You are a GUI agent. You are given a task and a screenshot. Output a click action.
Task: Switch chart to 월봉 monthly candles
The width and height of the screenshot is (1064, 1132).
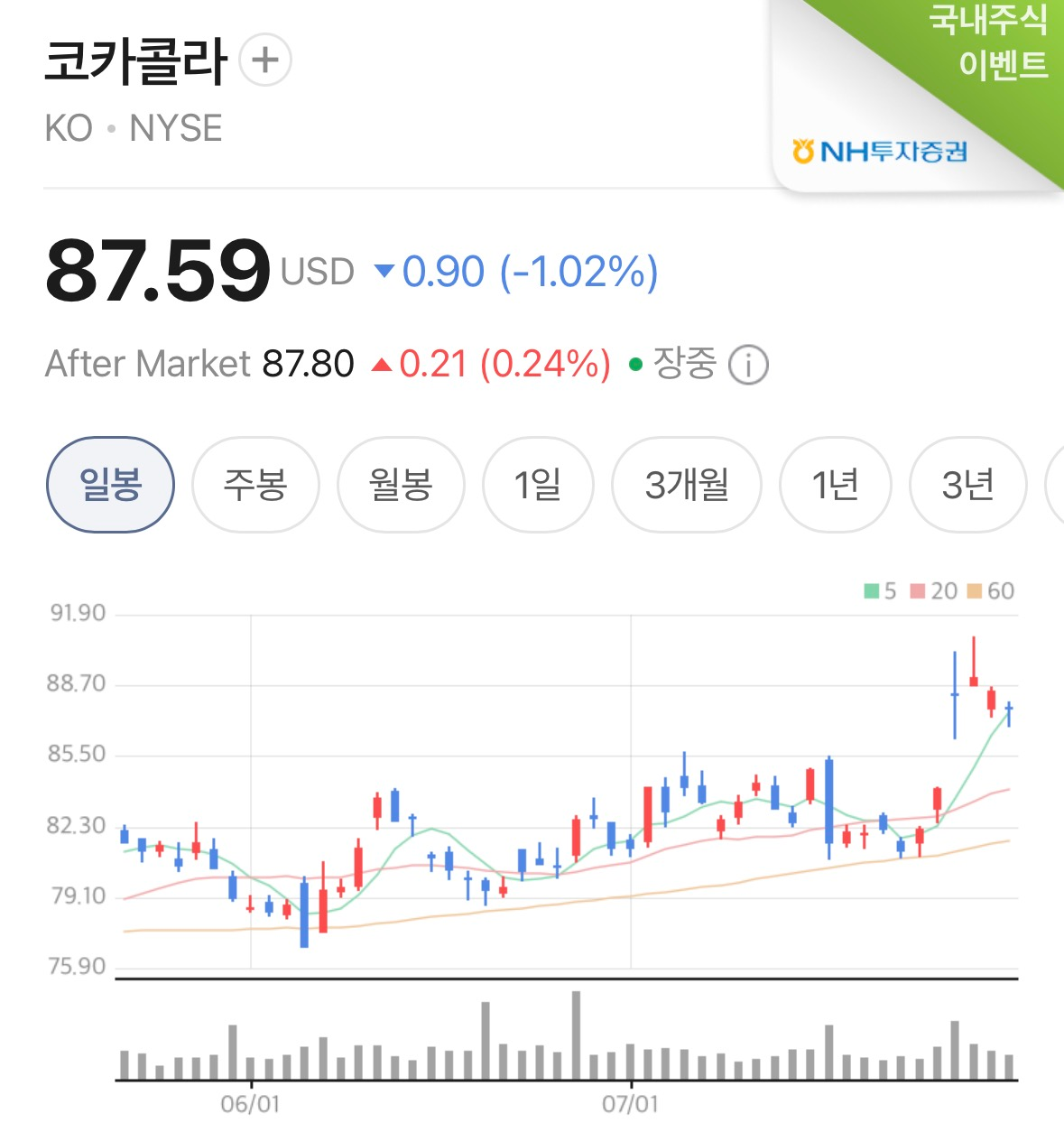401,485
